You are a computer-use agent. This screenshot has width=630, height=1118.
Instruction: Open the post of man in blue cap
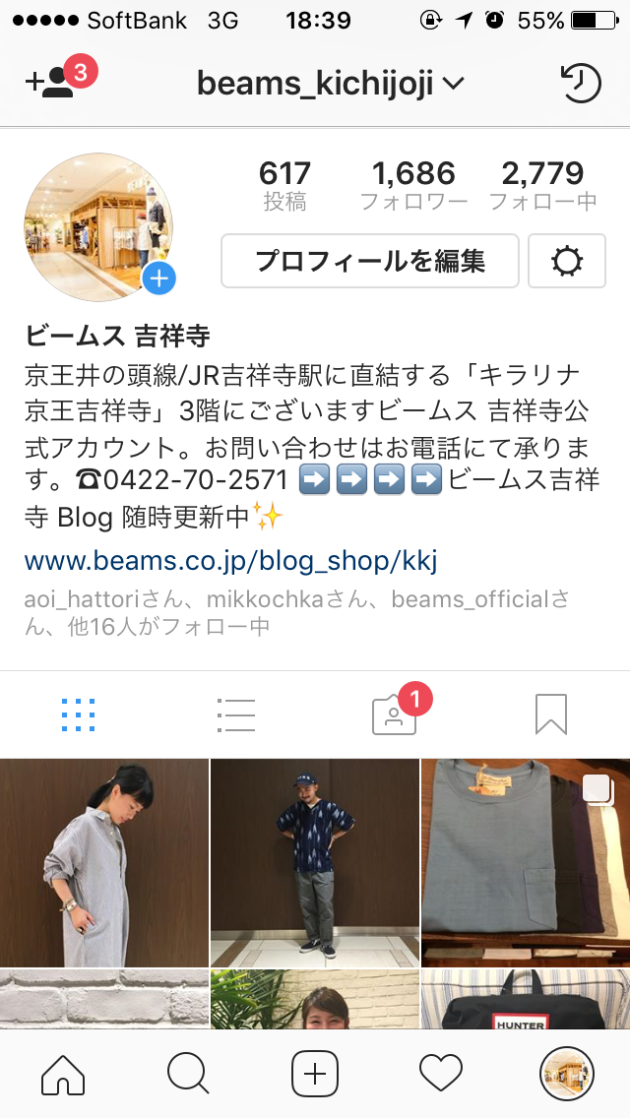tap(314, 862)
